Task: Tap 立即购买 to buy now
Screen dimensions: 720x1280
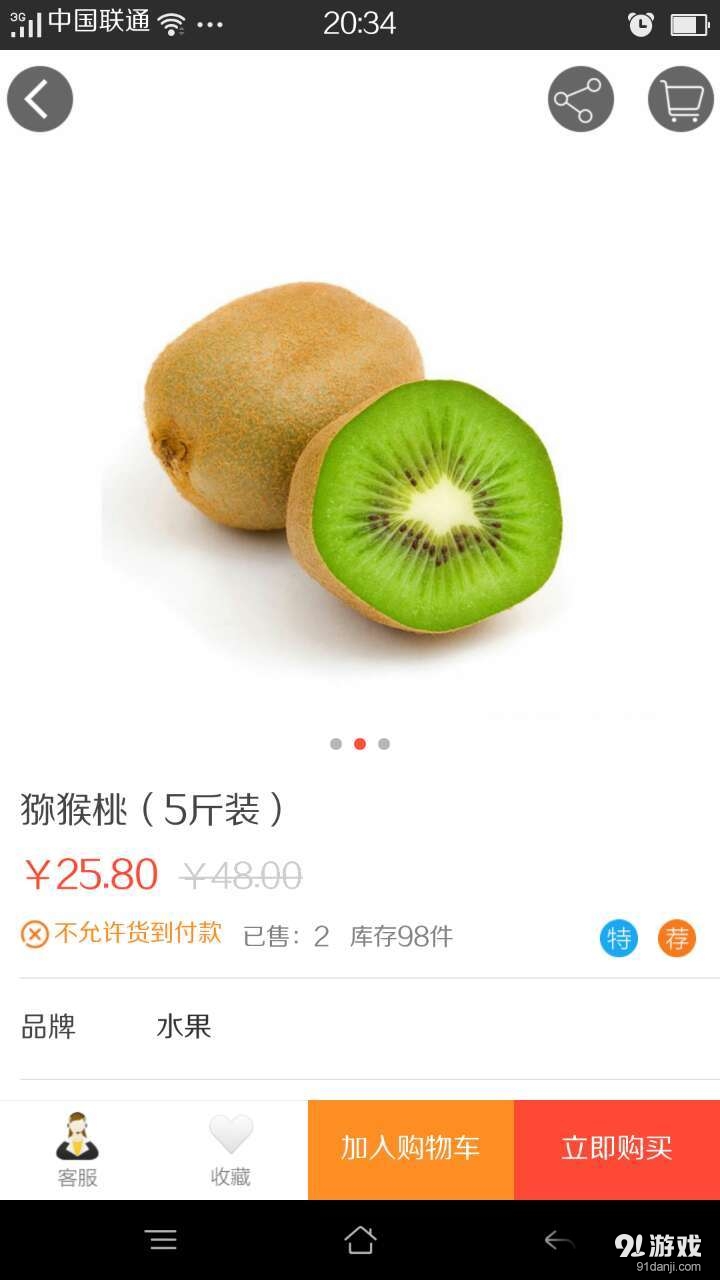Action: tap(617, 1149)
